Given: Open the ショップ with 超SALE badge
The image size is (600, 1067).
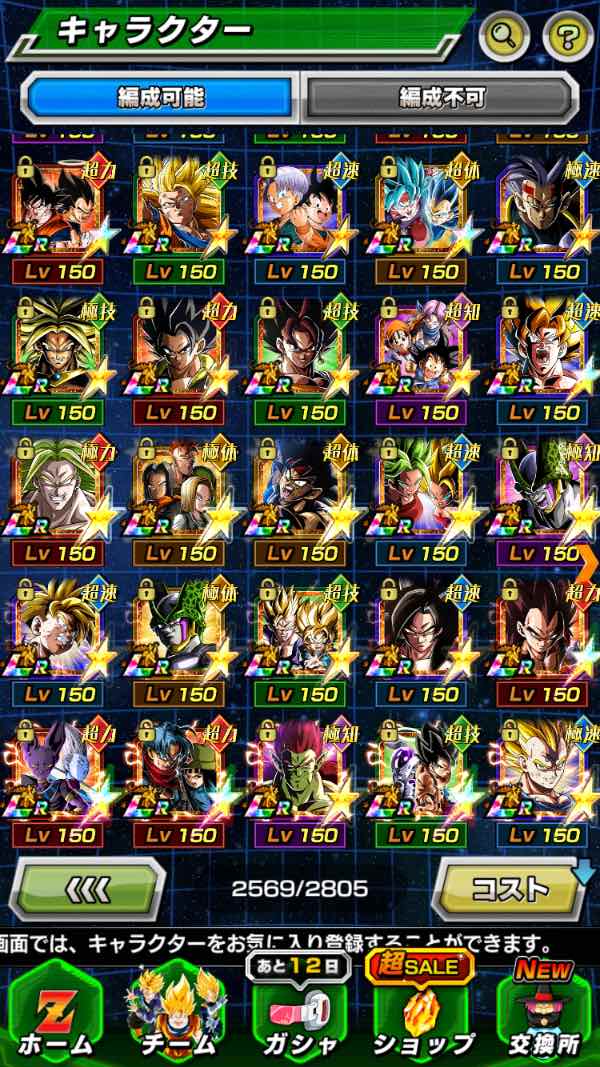Looking at the screenshot, I should [x=422, y=1012].
